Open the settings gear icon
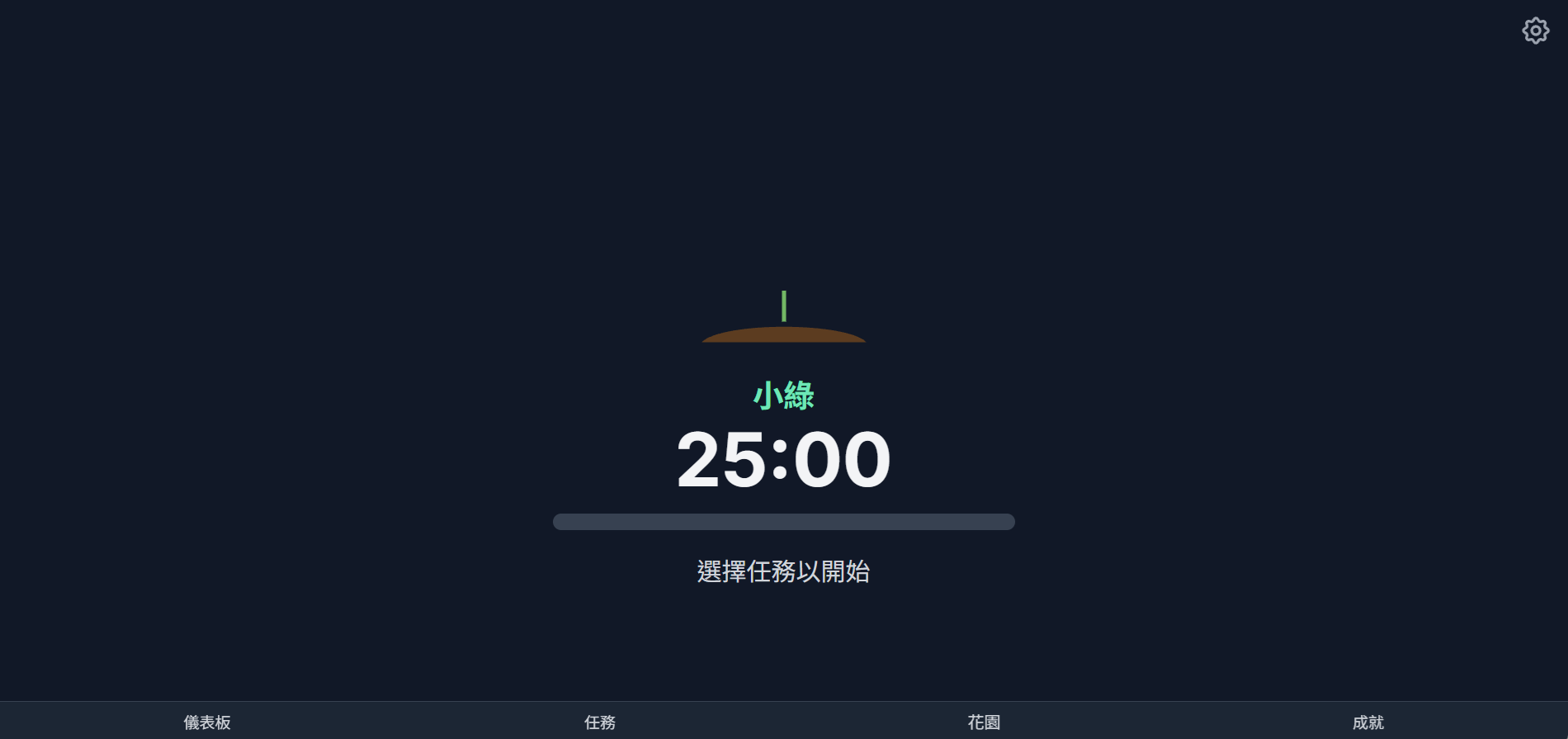 [1535, 31]
